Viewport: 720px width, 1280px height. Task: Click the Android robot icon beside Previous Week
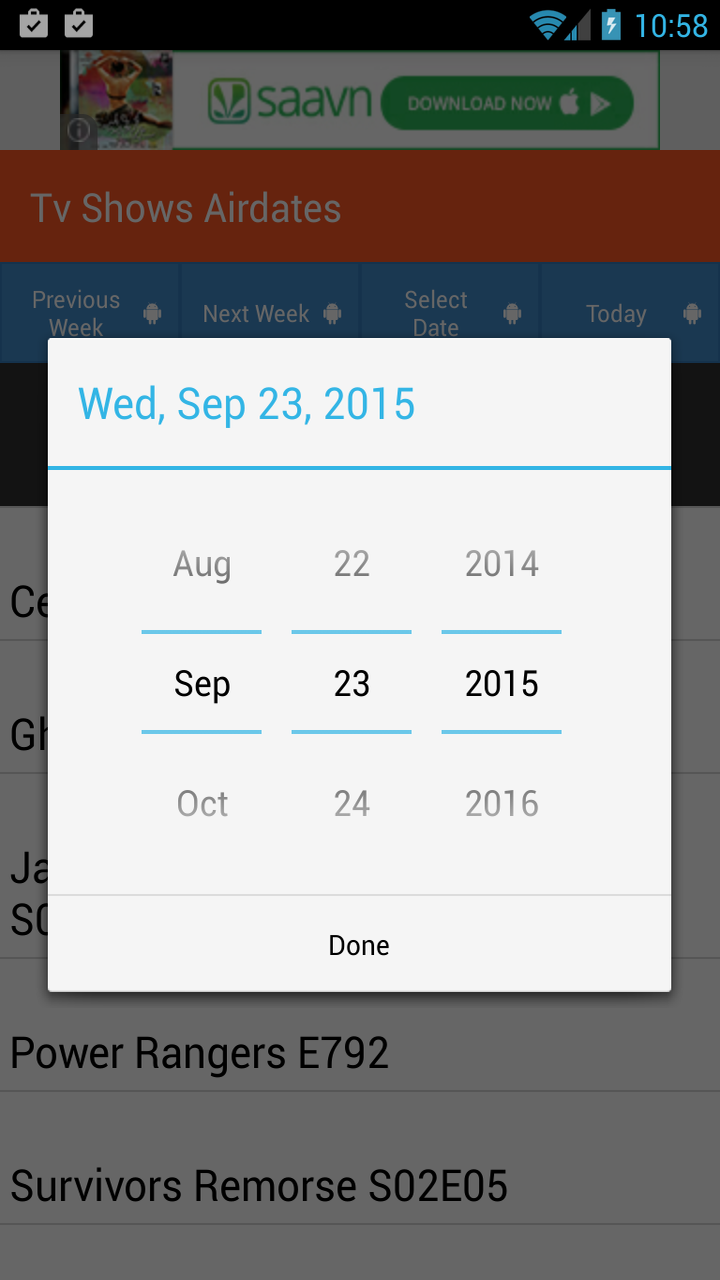click(x=151, y=313)
